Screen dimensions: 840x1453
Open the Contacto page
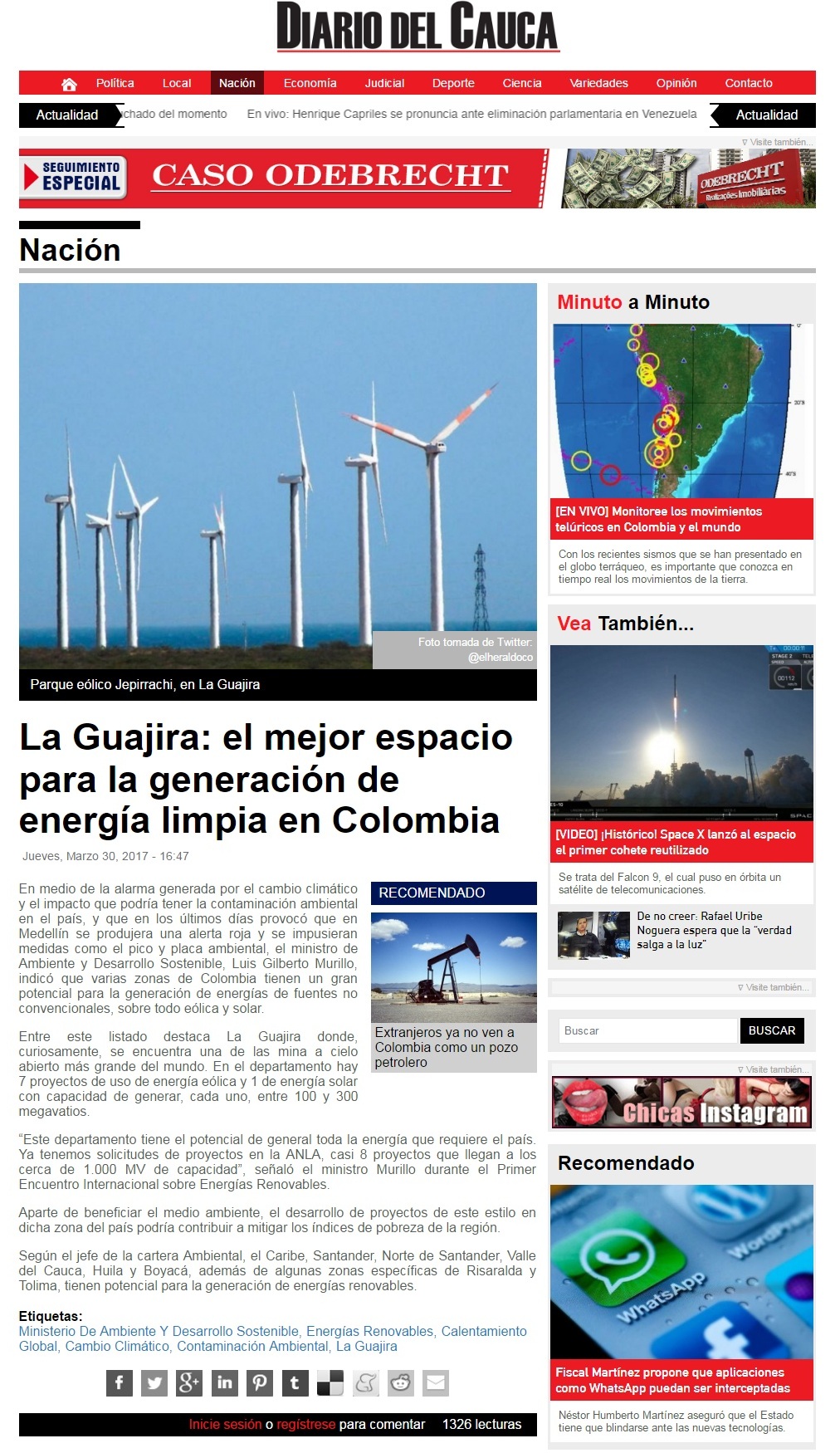[749, 83]
